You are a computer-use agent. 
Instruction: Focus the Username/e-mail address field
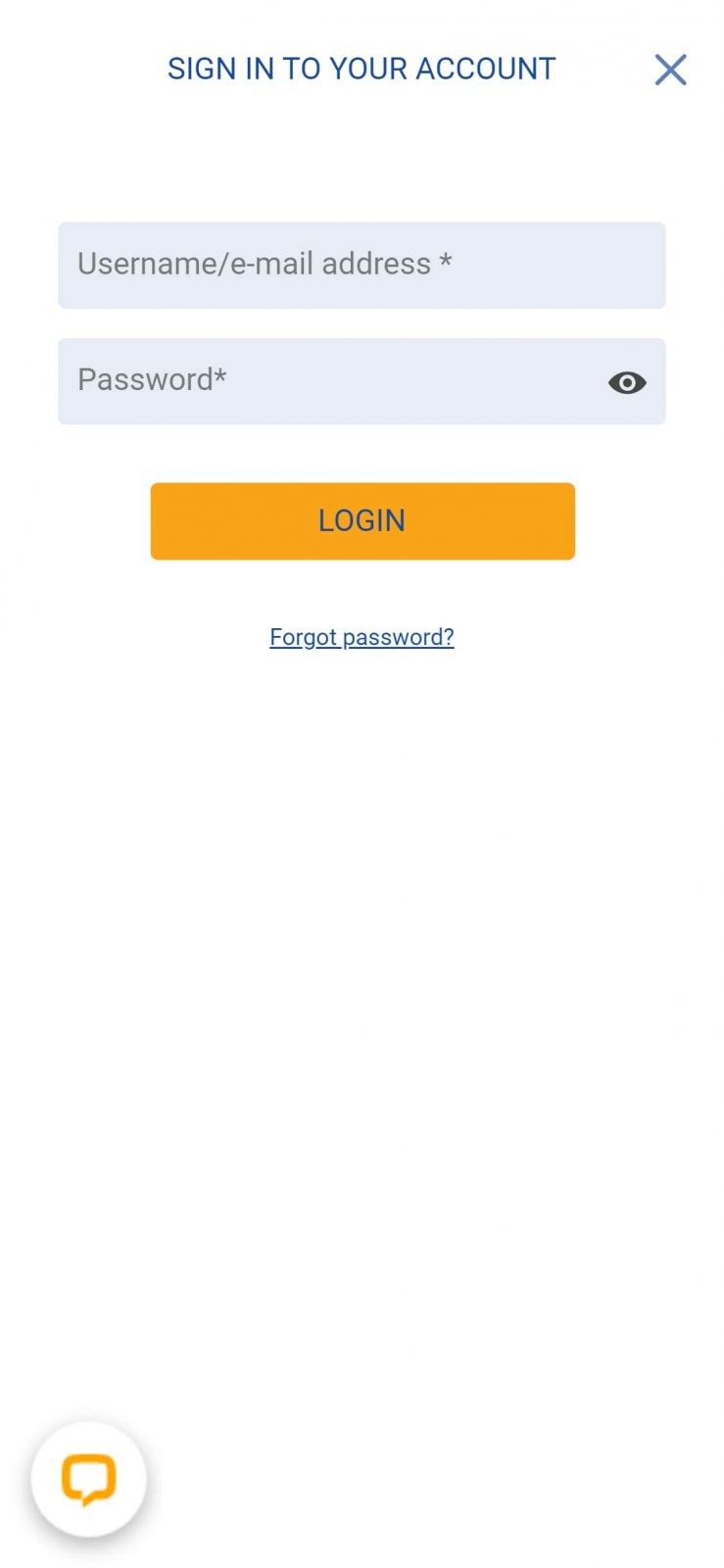tap(361, 265)
